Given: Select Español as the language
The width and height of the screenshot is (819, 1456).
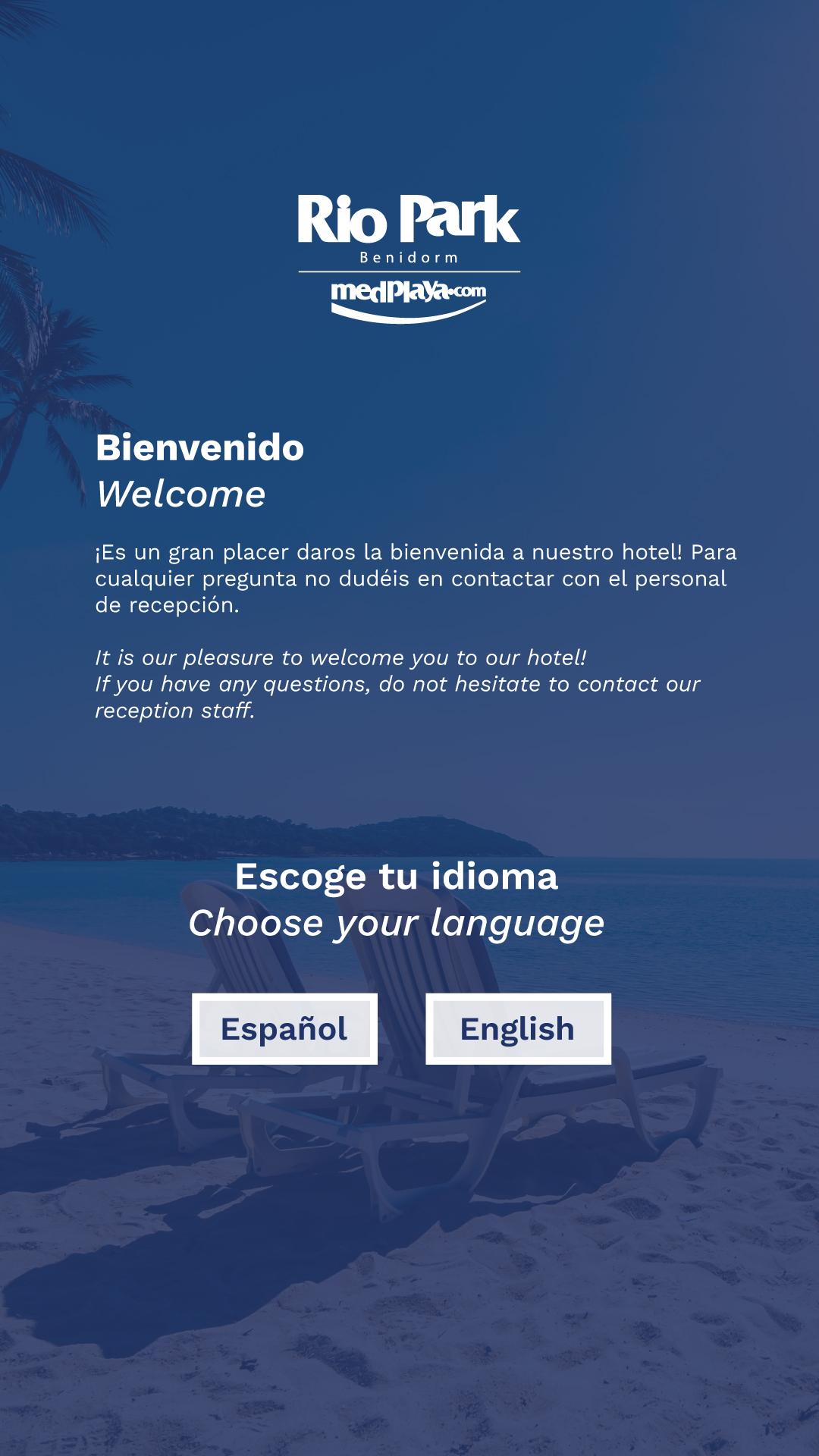Looking at the screenshot, I should tap(284, 1029).
